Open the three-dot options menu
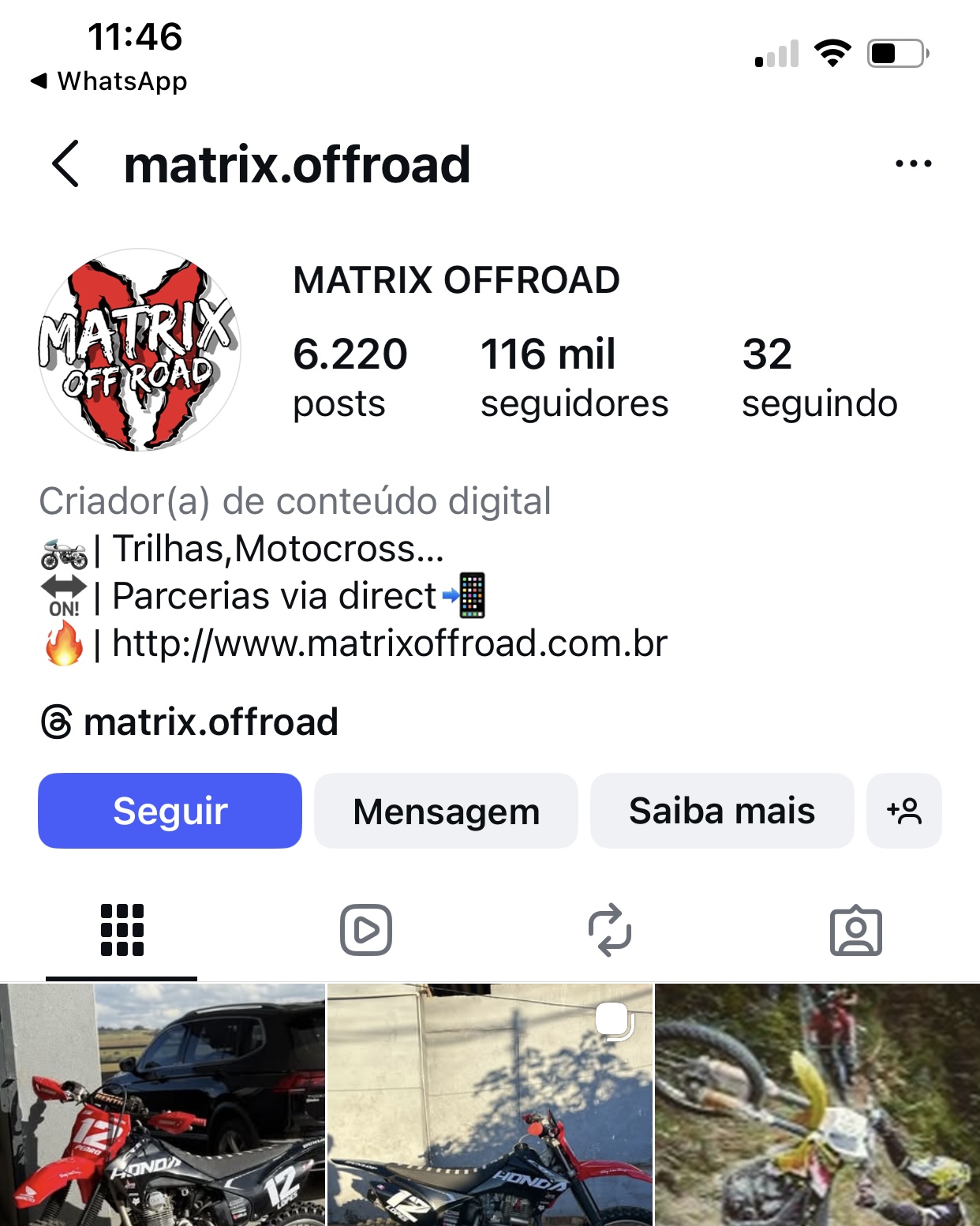 pos(913,163)
